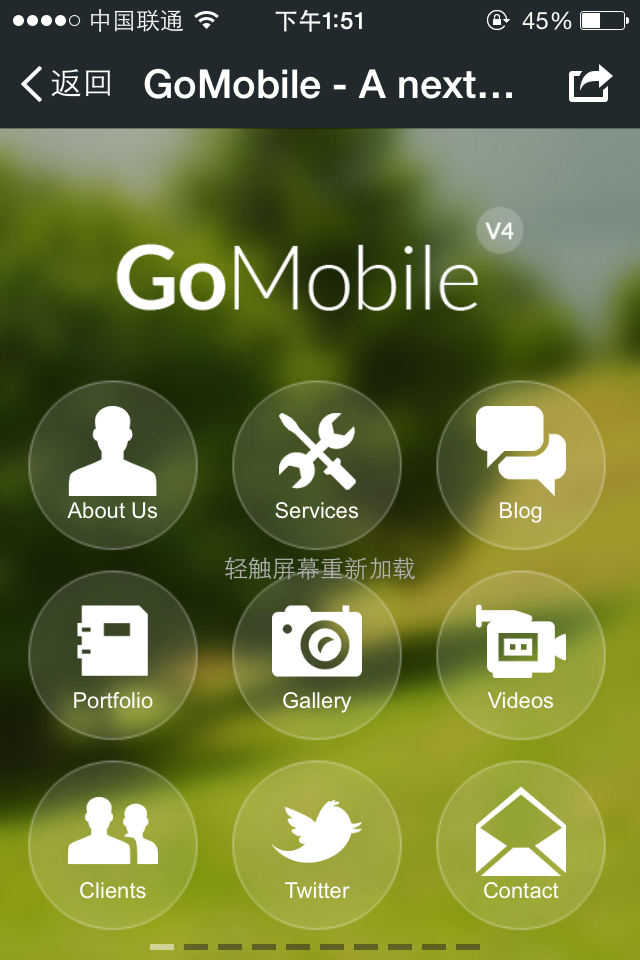The height and width of the screenshot is (960, 640).
Task: Open the Contact page
Action: pyautogui.click(x=521, y=845)
